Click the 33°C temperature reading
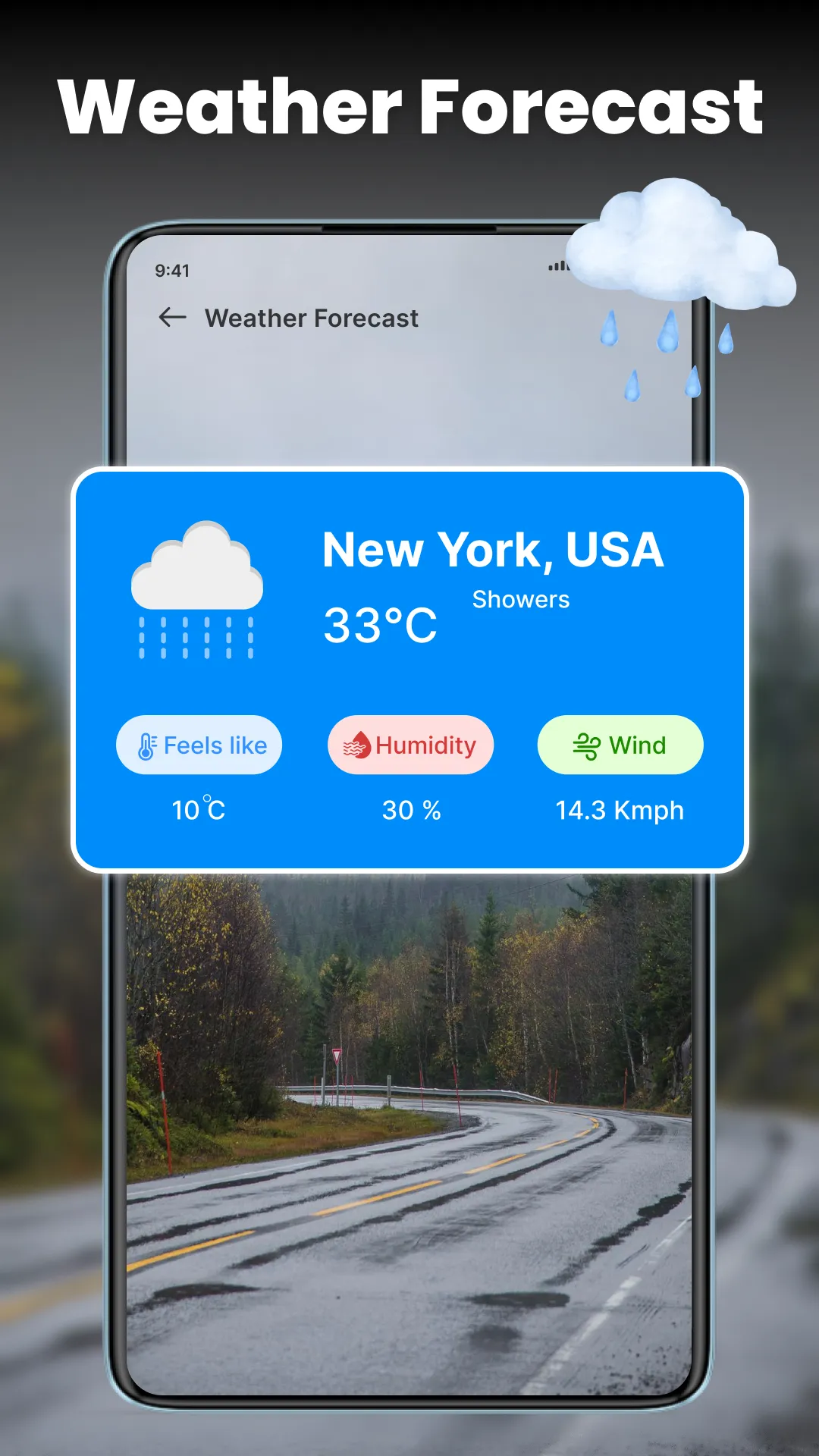 [x=381, y=625]
